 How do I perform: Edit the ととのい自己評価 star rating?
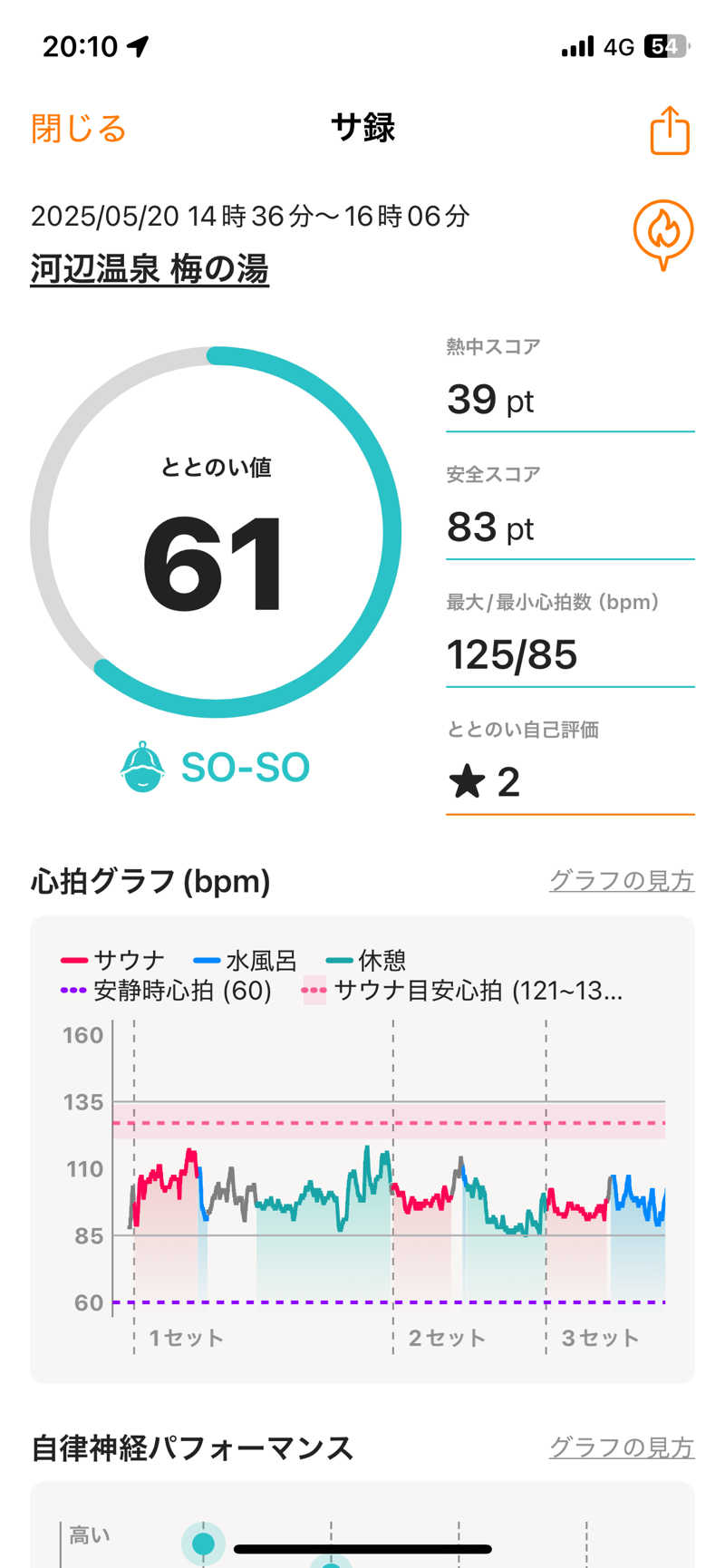[569, 781]
